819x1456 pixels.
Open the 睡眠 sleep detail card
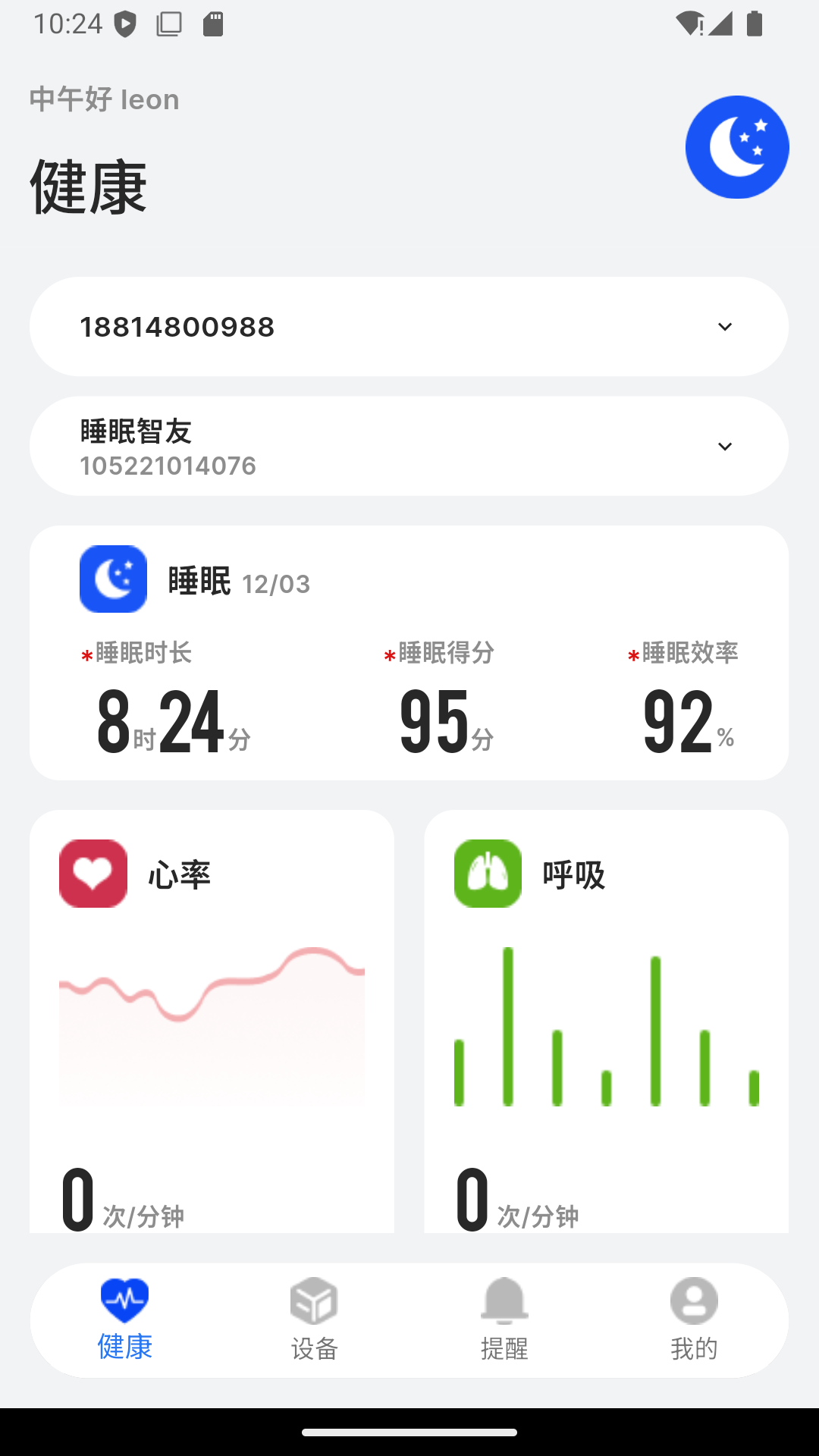[x=409, y=652]
